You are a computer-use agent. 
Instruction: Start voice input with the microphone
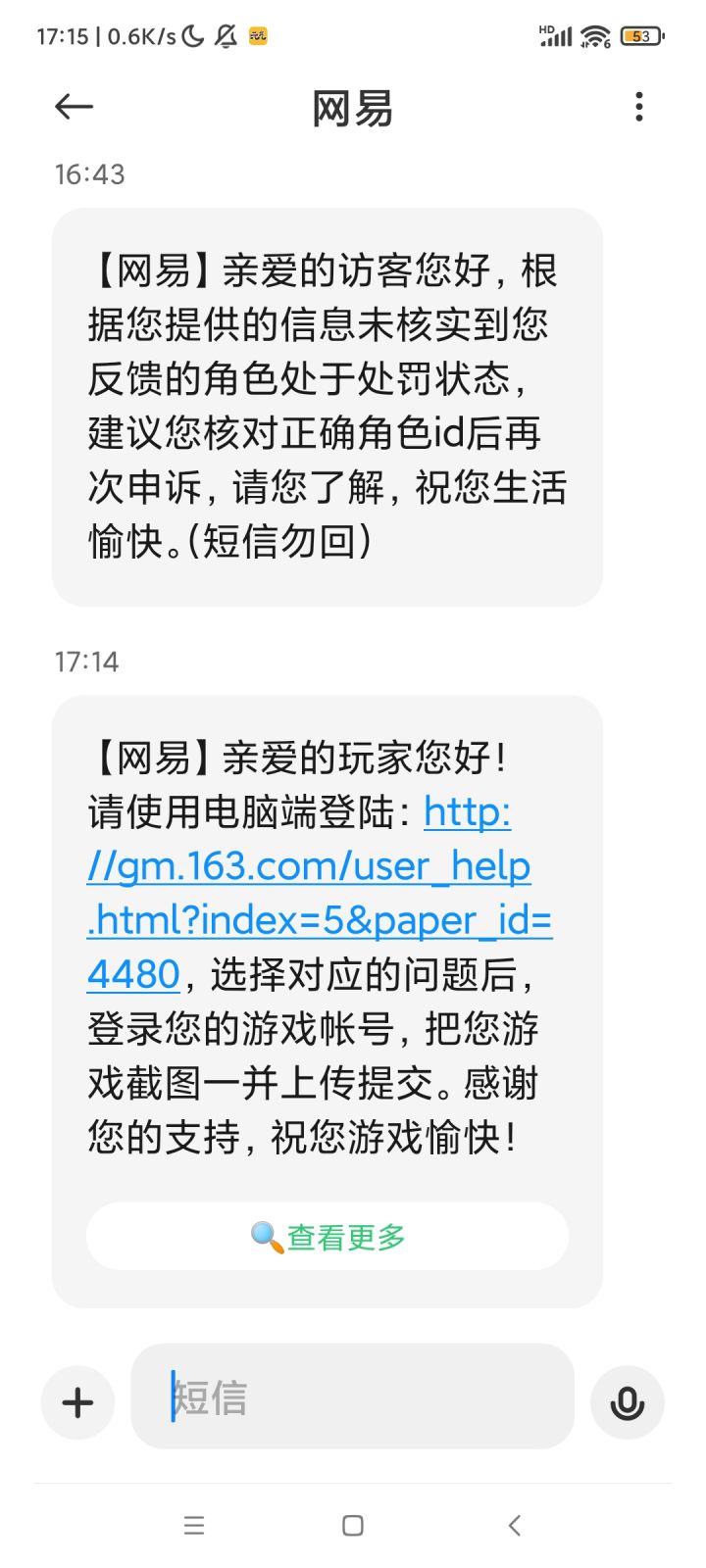click(627, 1402)
